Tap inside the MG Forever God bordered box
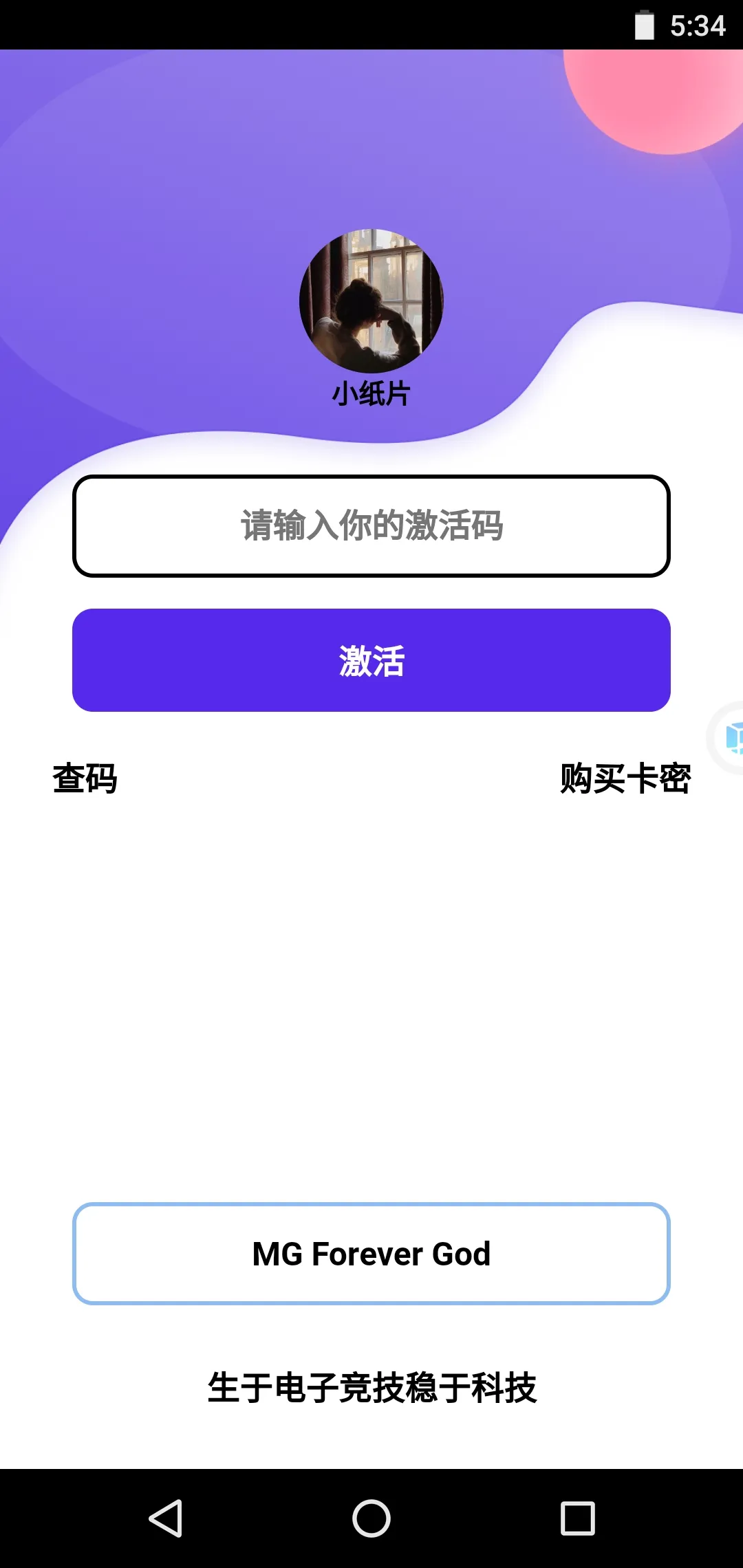The width and height of the screenshot is (743, 1568). tap(371, 1253)
